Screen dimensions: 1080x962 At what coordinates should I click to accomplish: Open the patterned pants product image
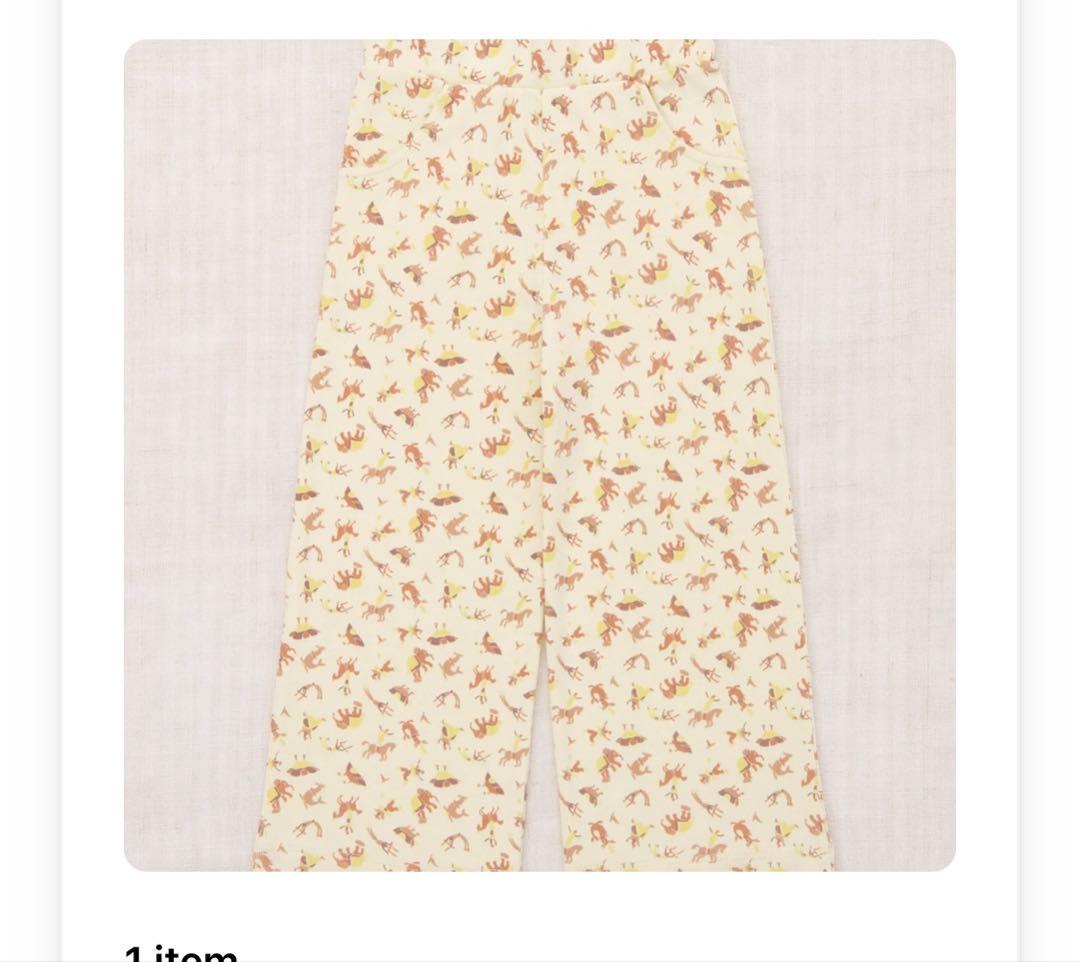540,455
